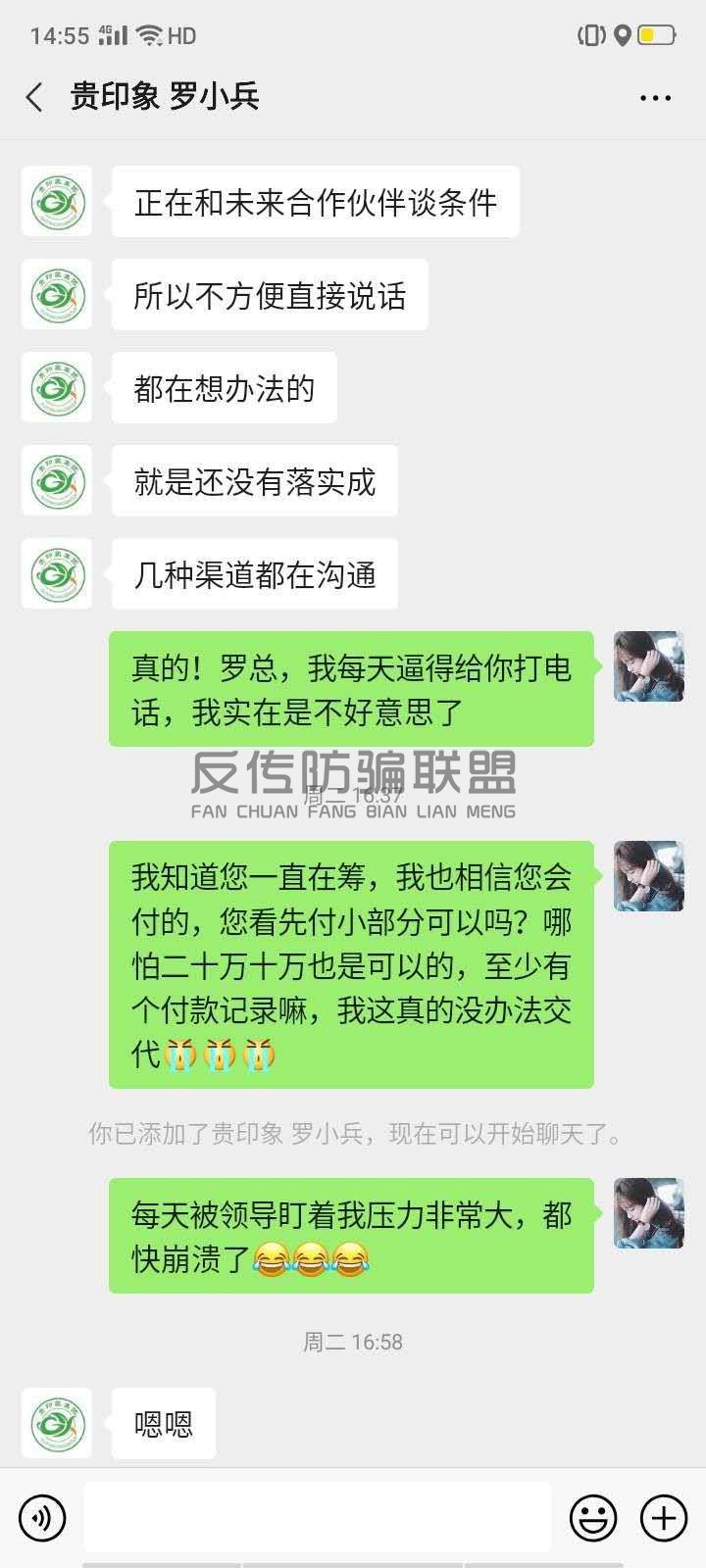This screenshot has height=1568, width=706.
Task: Go back from the 贵印象 罗小兵 chat
Action: pyautogui.click(x=35, y=97)
